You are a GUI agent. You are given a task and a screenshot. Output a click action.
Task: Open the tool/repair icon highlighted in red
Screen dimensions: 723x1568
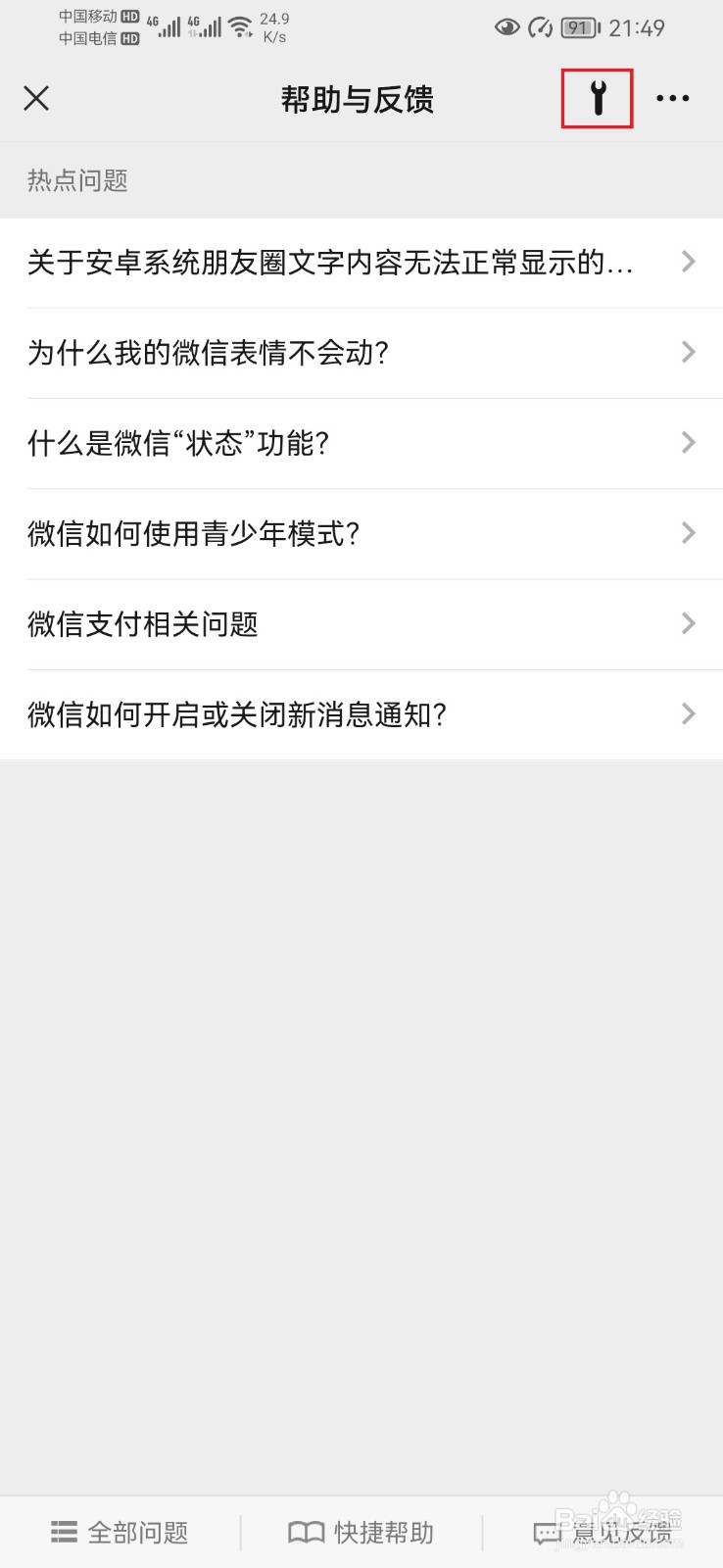point(597,98)
